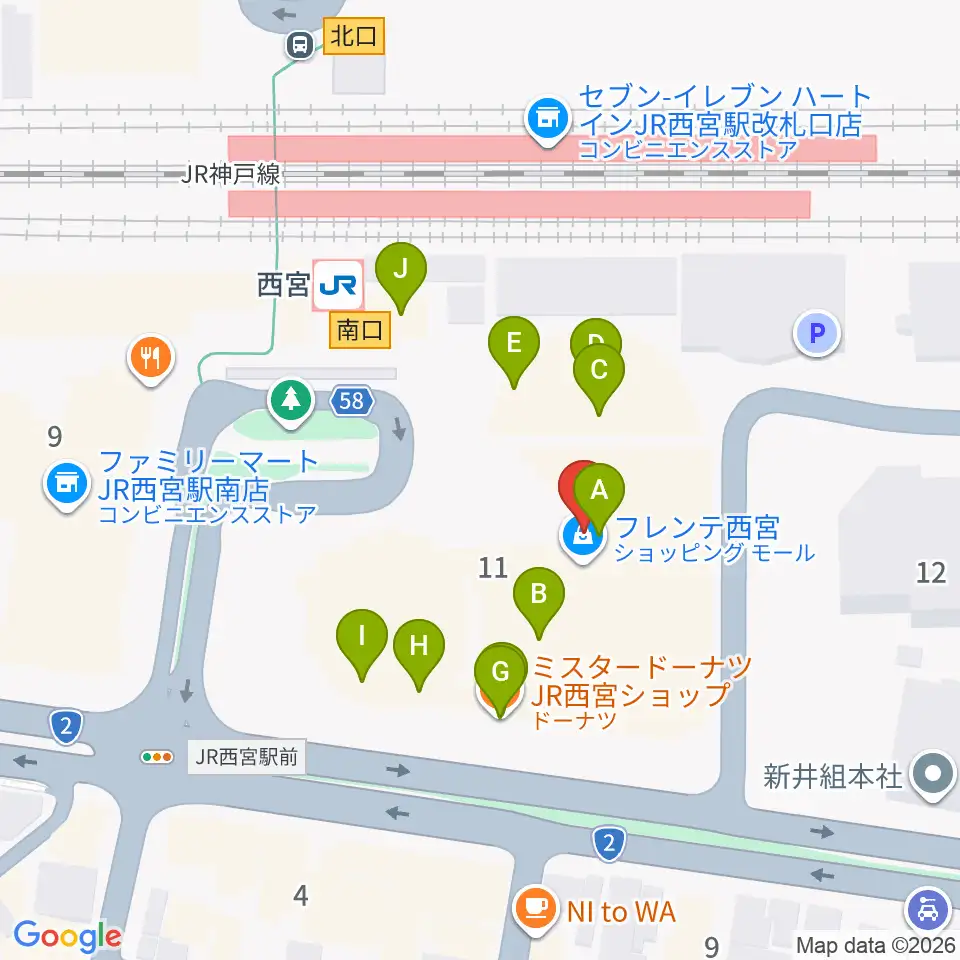
Task: Tap the green marker labeled C
Action: click(599, 376)
